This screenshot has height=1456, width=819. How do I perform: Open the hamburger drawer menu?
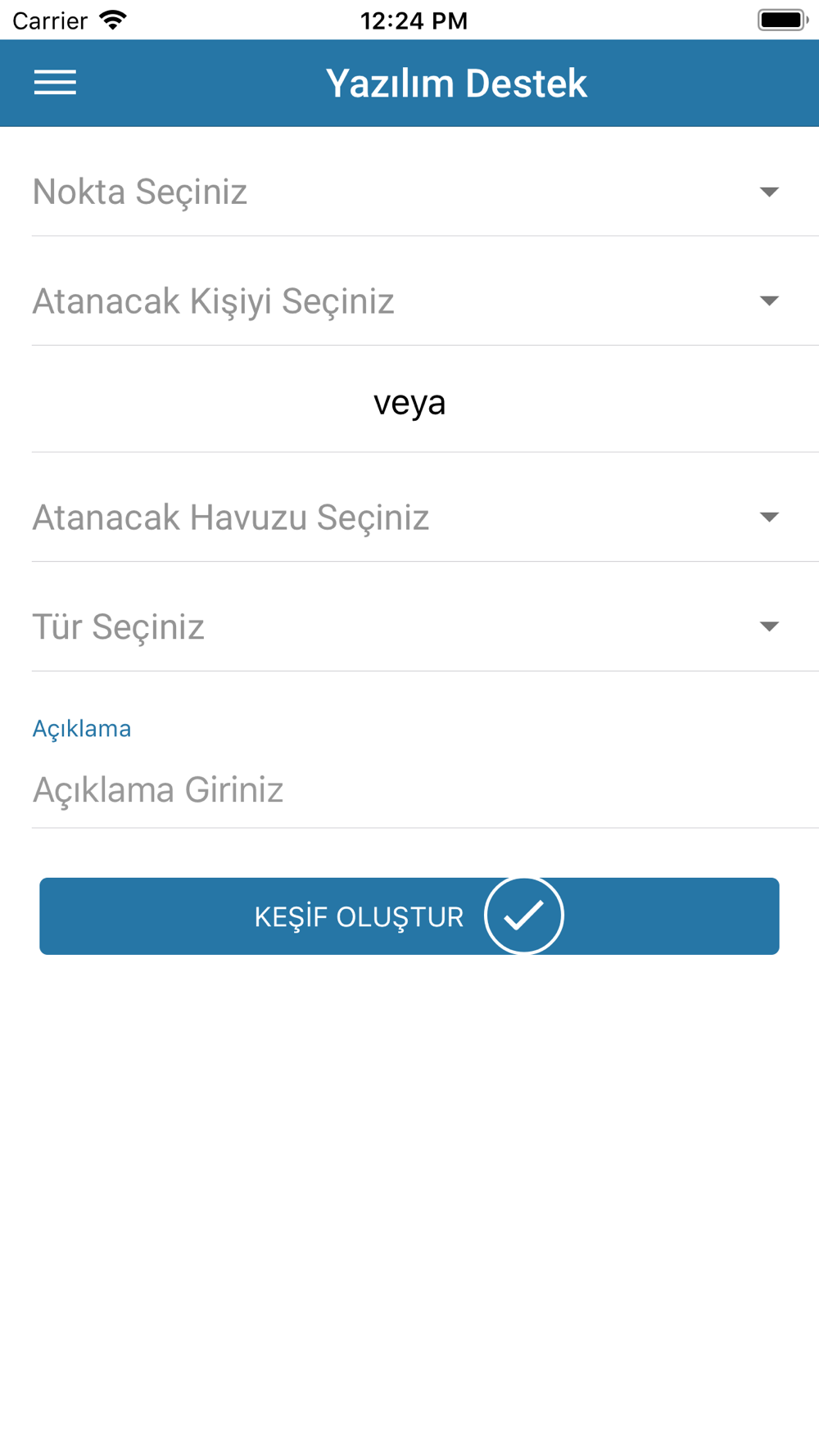coord(55,83)
